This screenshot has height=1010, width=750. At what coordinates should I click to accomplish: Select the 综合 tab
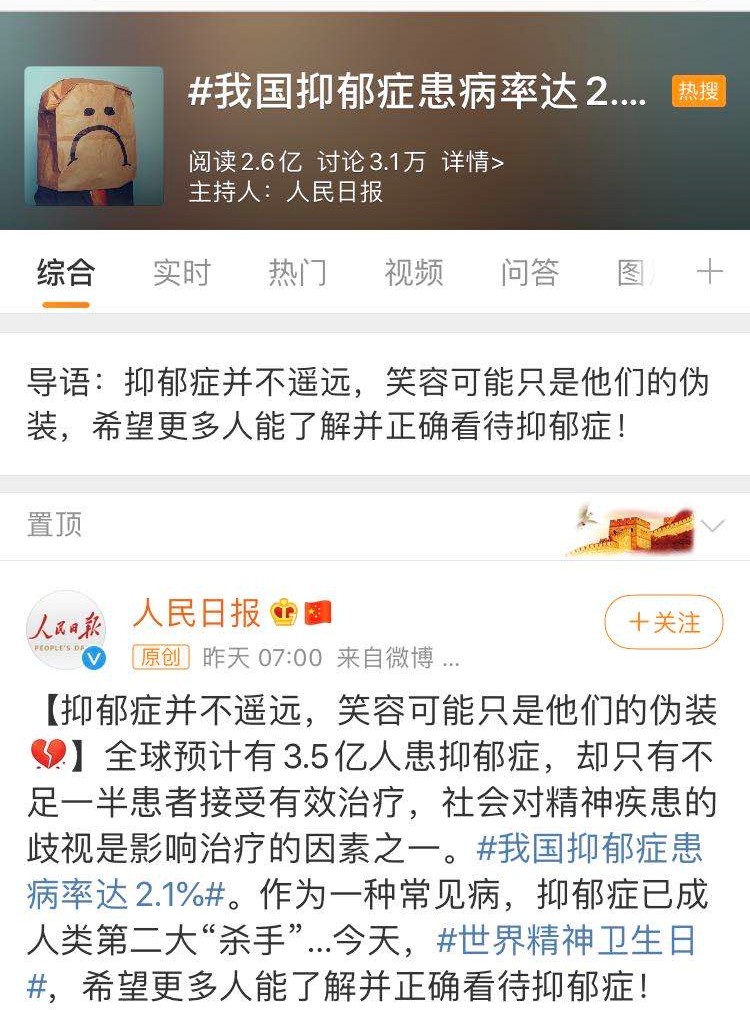click(x=66, y=273)
